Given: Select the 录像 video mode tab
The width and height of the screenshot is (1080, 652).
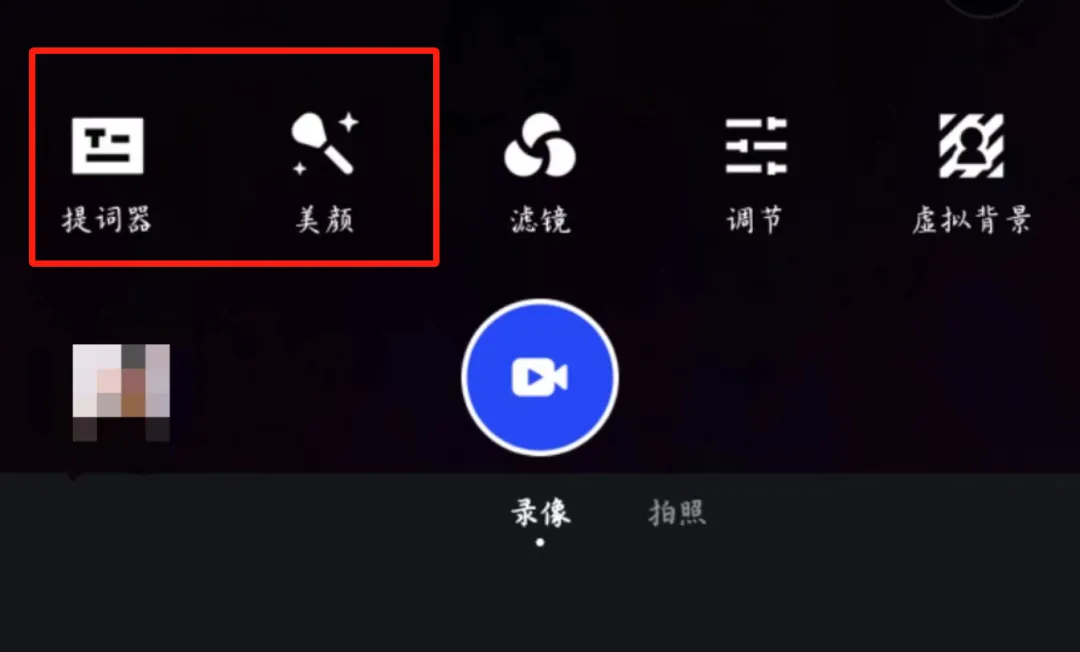Looking at the screenshot, I should coord(540,514).
